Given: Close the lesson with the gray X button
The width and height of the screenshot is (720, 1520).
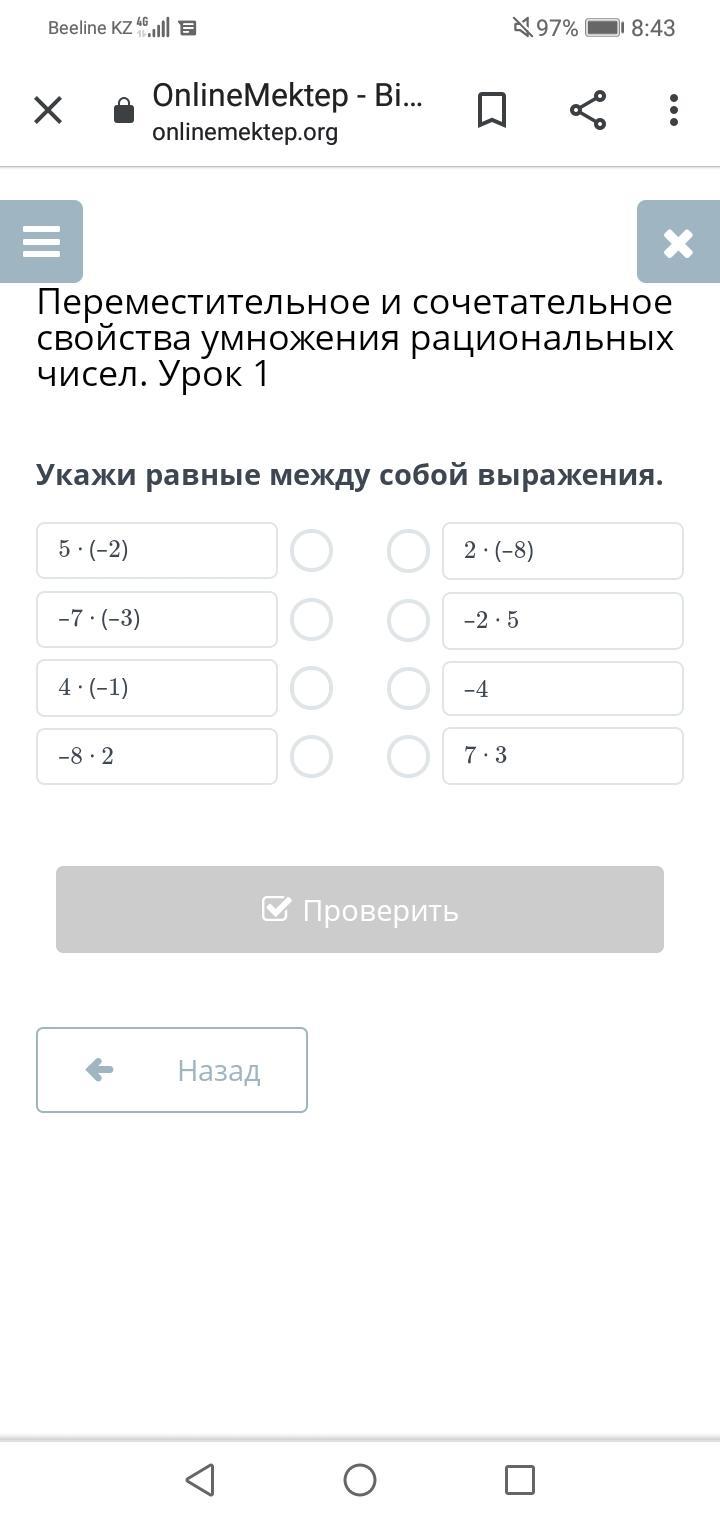Looking at the screenshot, I should (678, 242).
